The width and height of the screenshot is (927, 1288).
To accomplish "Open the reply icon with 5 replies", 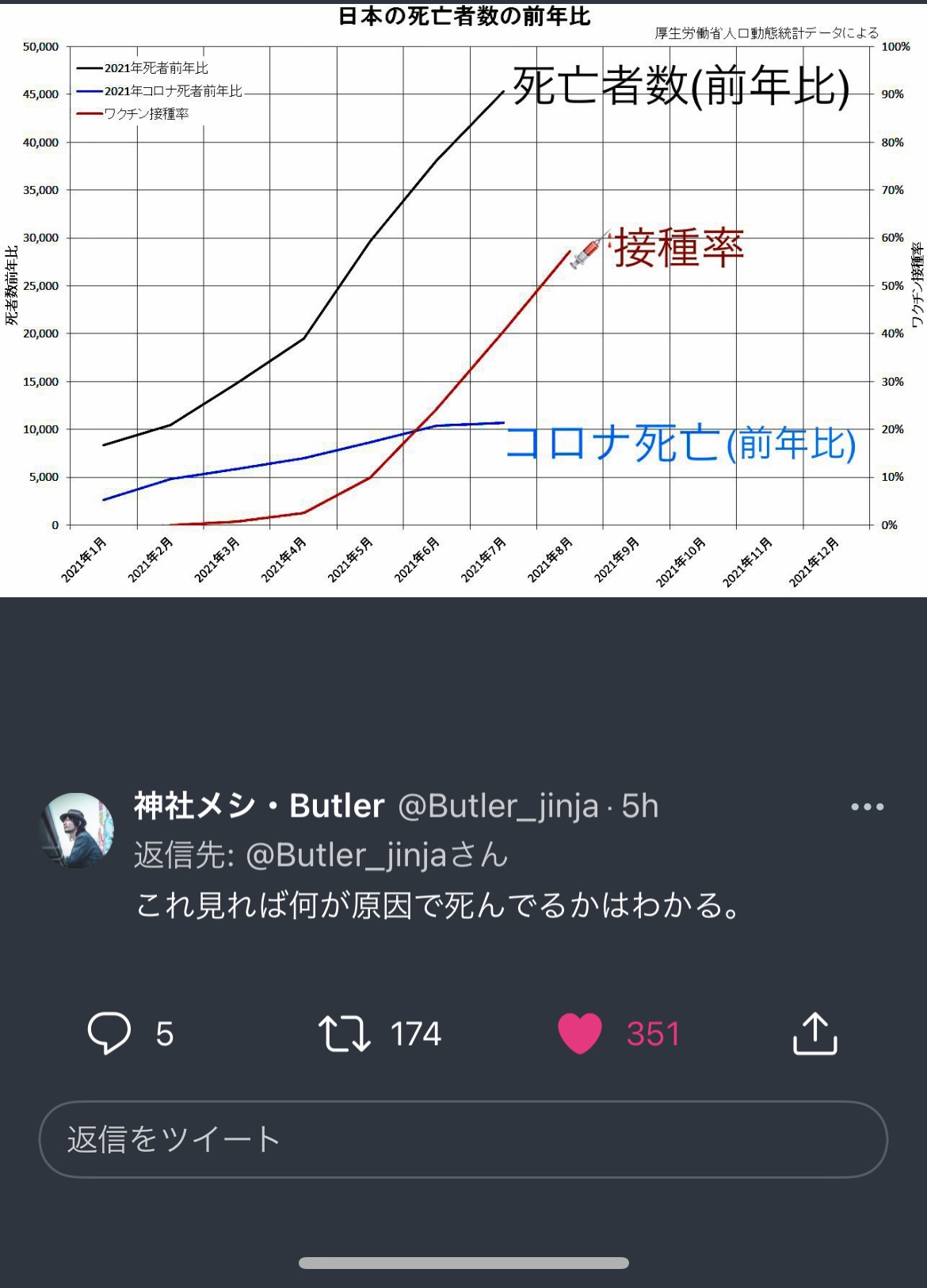I will [x=109, y=1033].
